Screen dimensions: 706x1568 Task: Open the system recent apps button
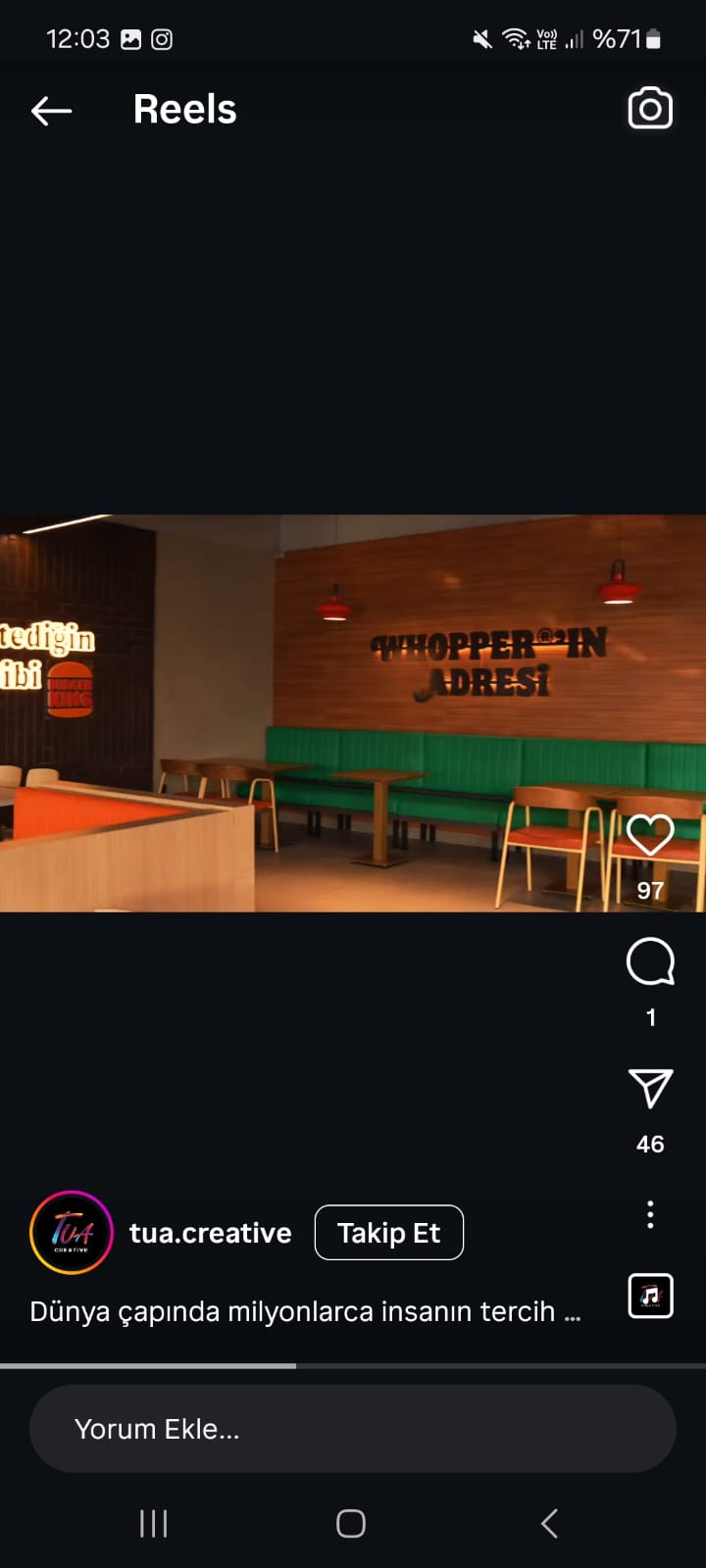[154, 1524]
